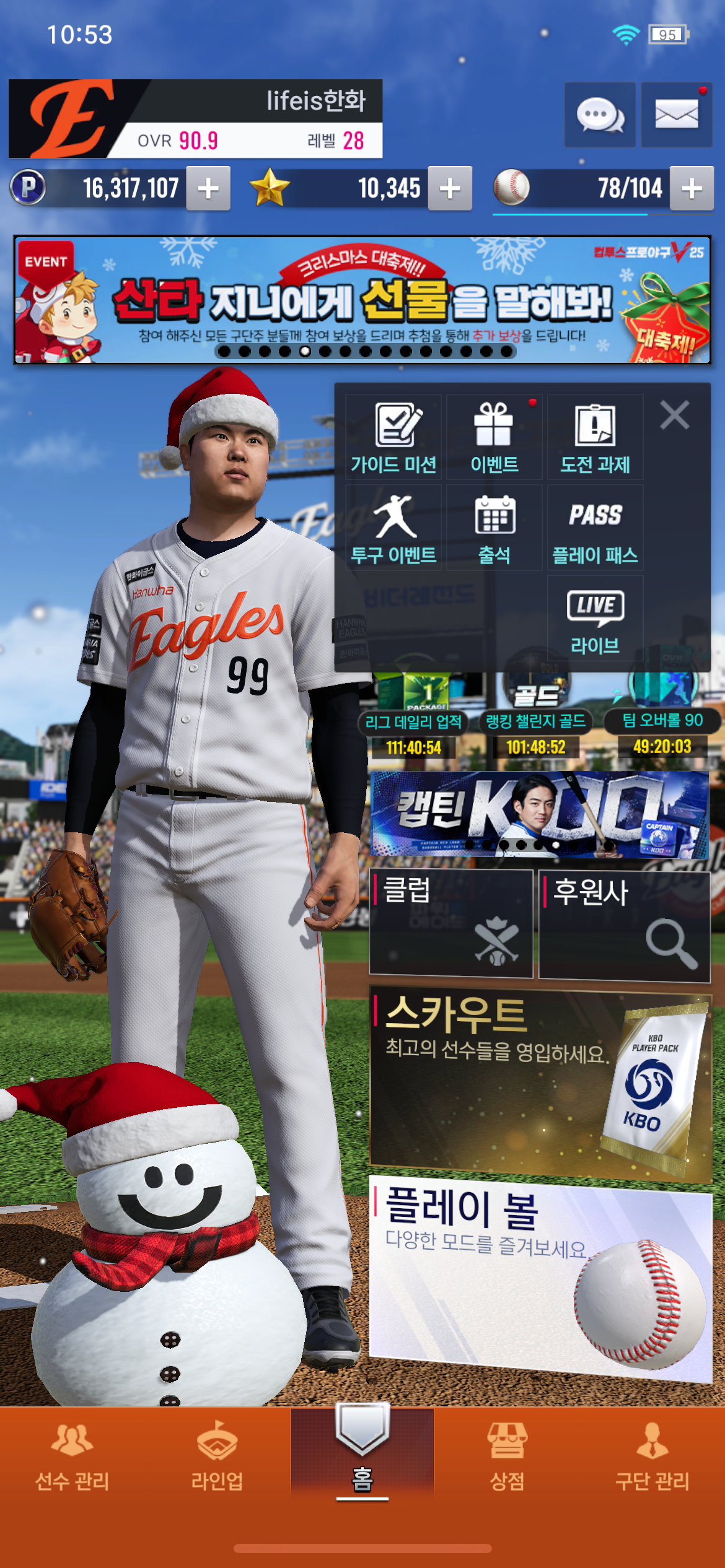Open 도전 과제 menu
Image resolution: width=725 pixels, height=1568 pixels.
tap(595, 437)
